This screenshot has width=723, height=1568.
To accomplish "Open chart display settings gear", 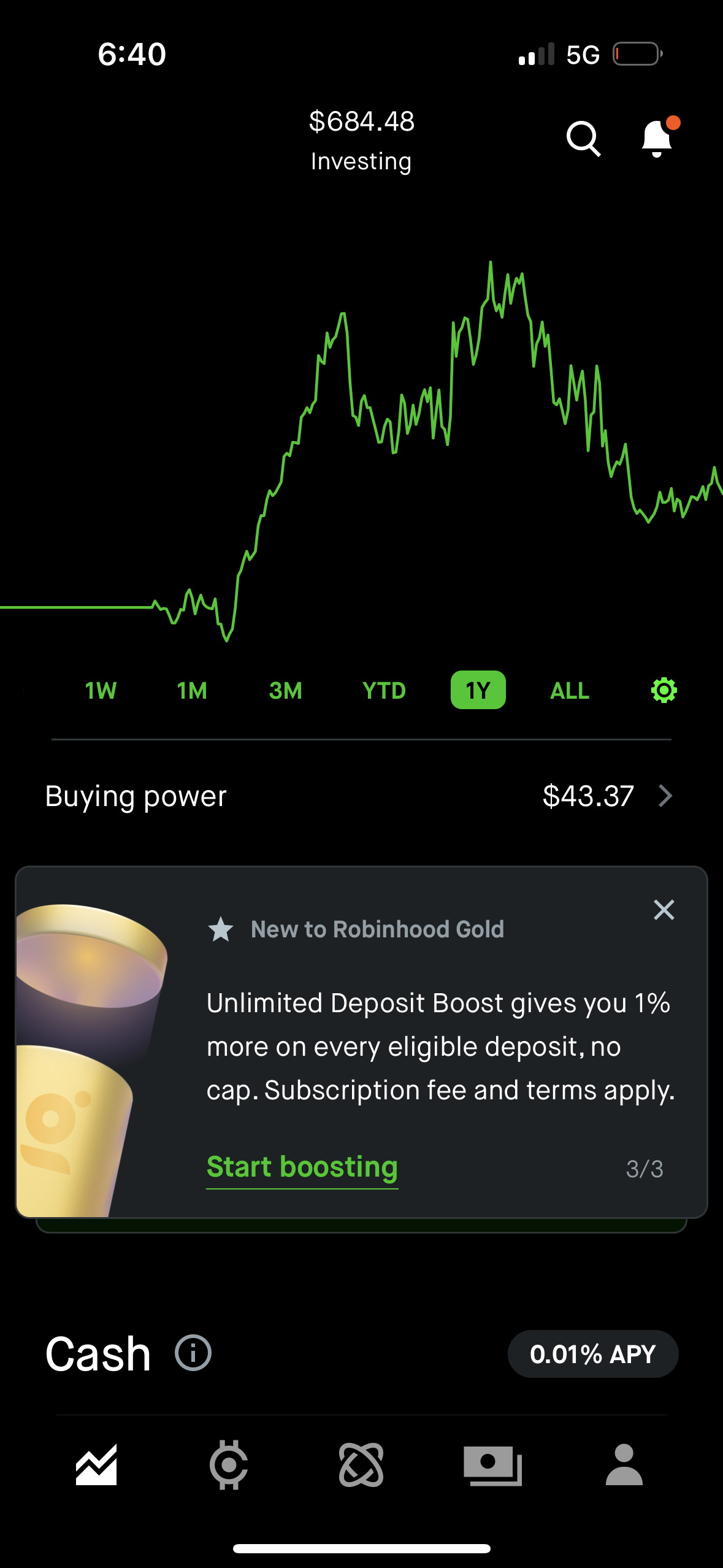I will pos(663,690).
